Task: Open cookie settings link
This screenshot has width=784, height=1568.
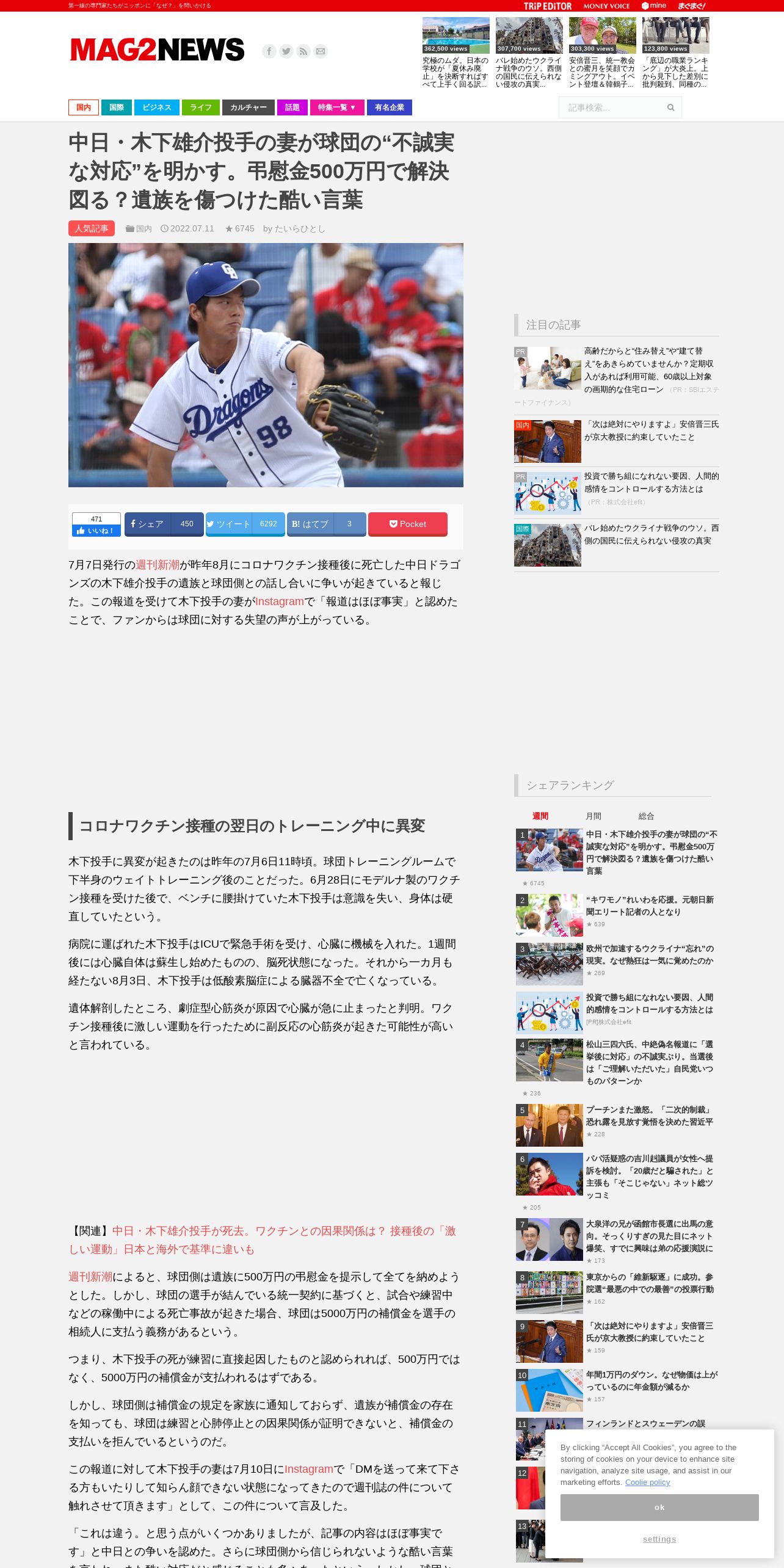Action: 659,1539
